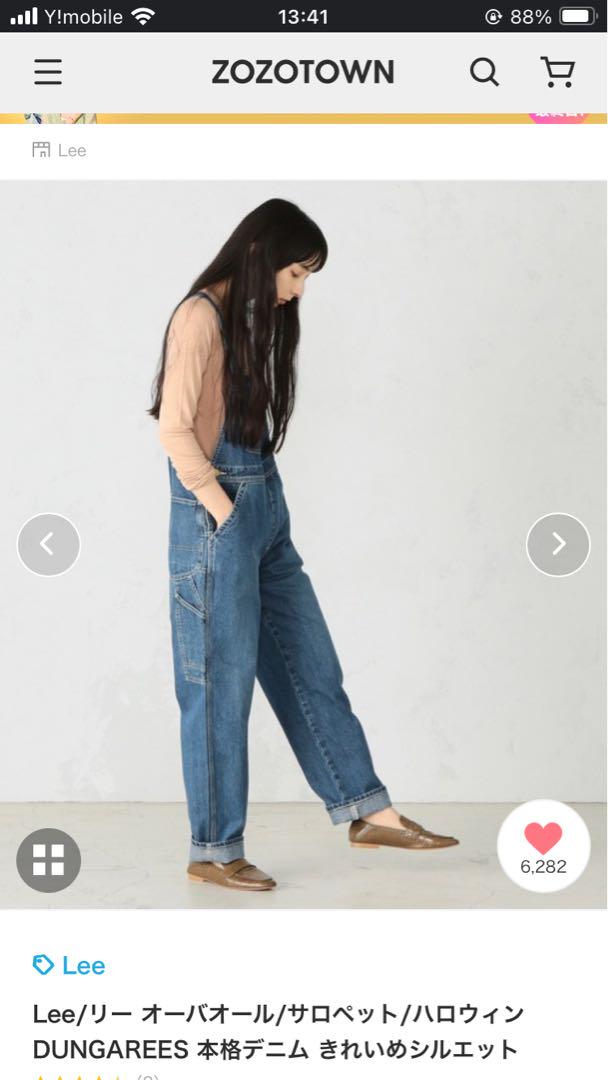
Task: Open the search magnifier icon
Action: (484, 72)
